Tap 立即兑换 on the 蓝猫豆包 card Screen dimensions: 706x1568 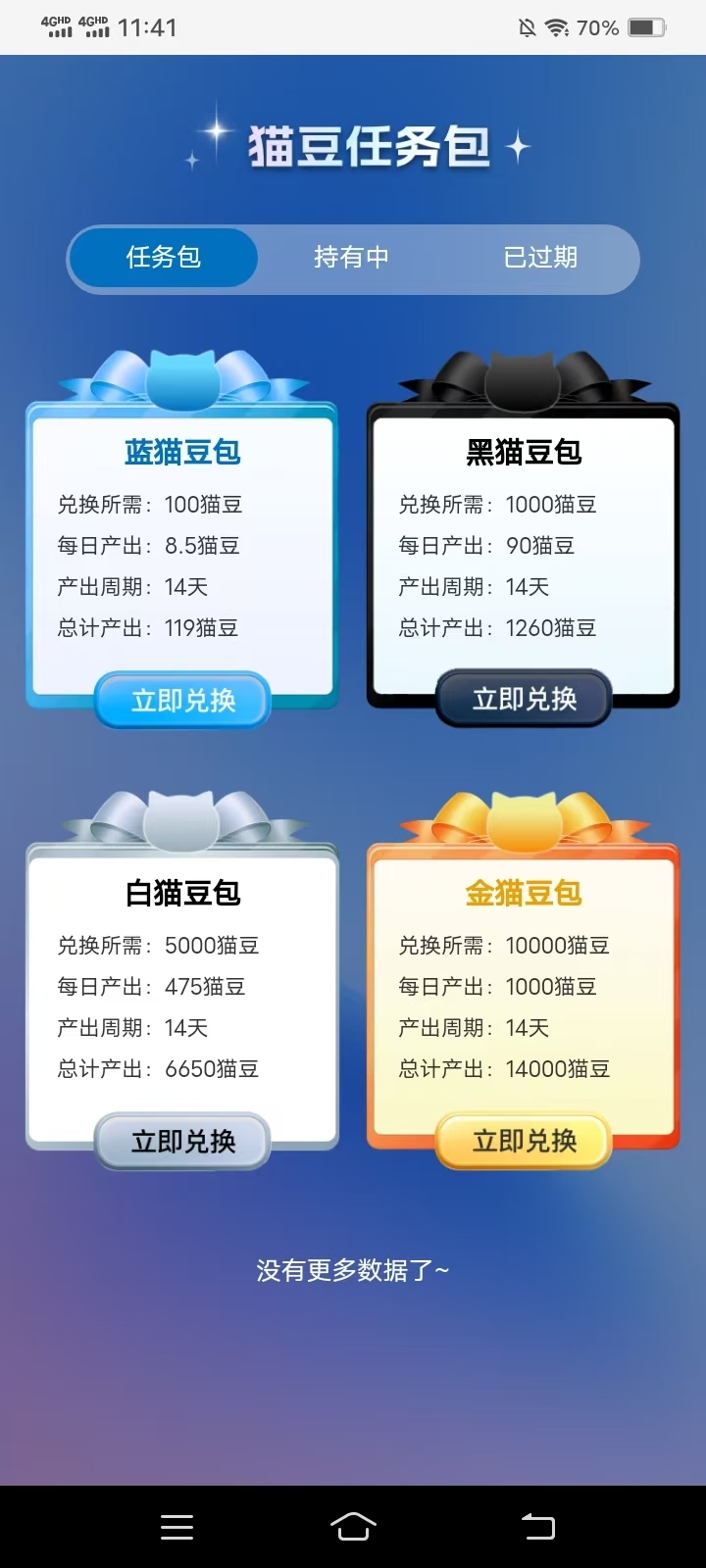click(182, 700)
